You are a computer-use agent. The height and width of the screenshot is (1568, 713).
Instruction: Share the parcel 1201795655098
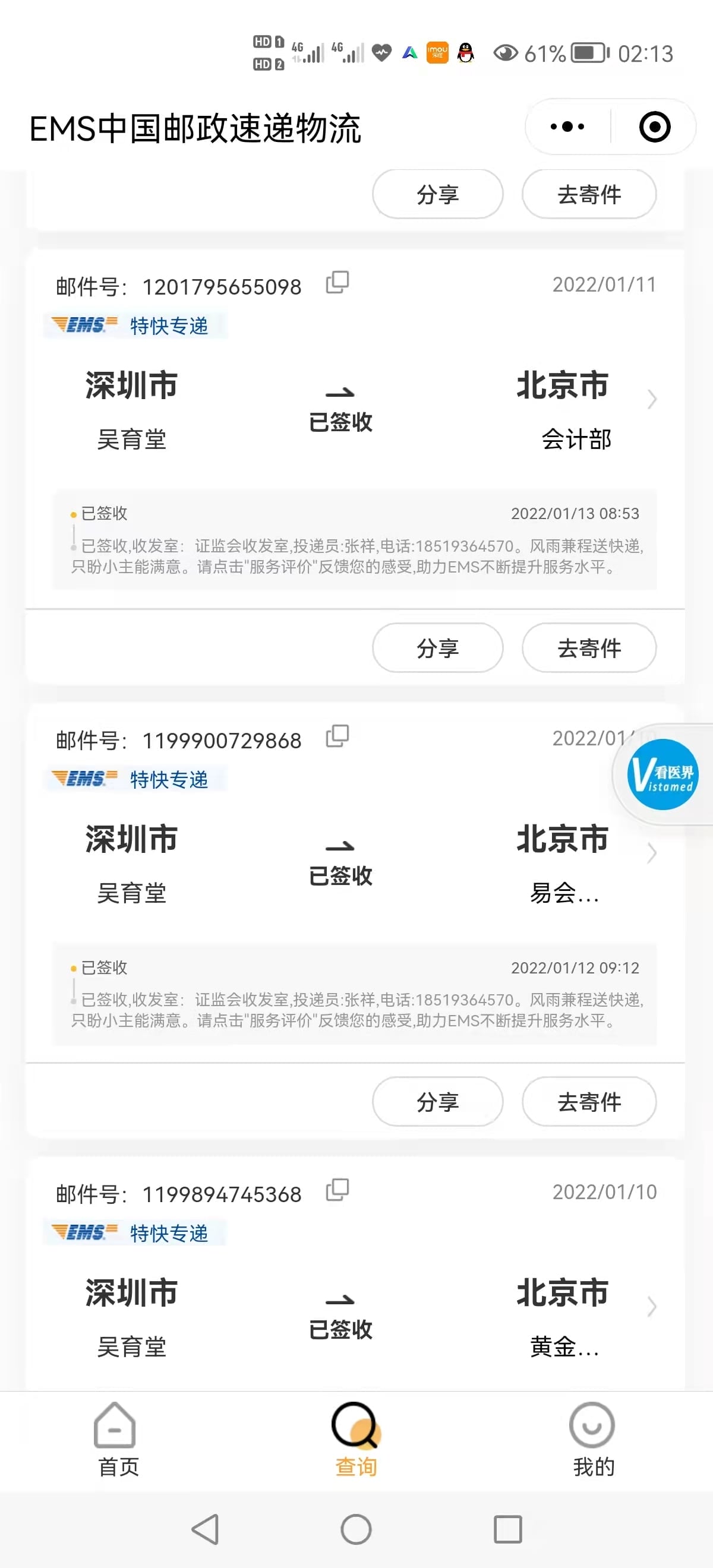pos(437,647)
